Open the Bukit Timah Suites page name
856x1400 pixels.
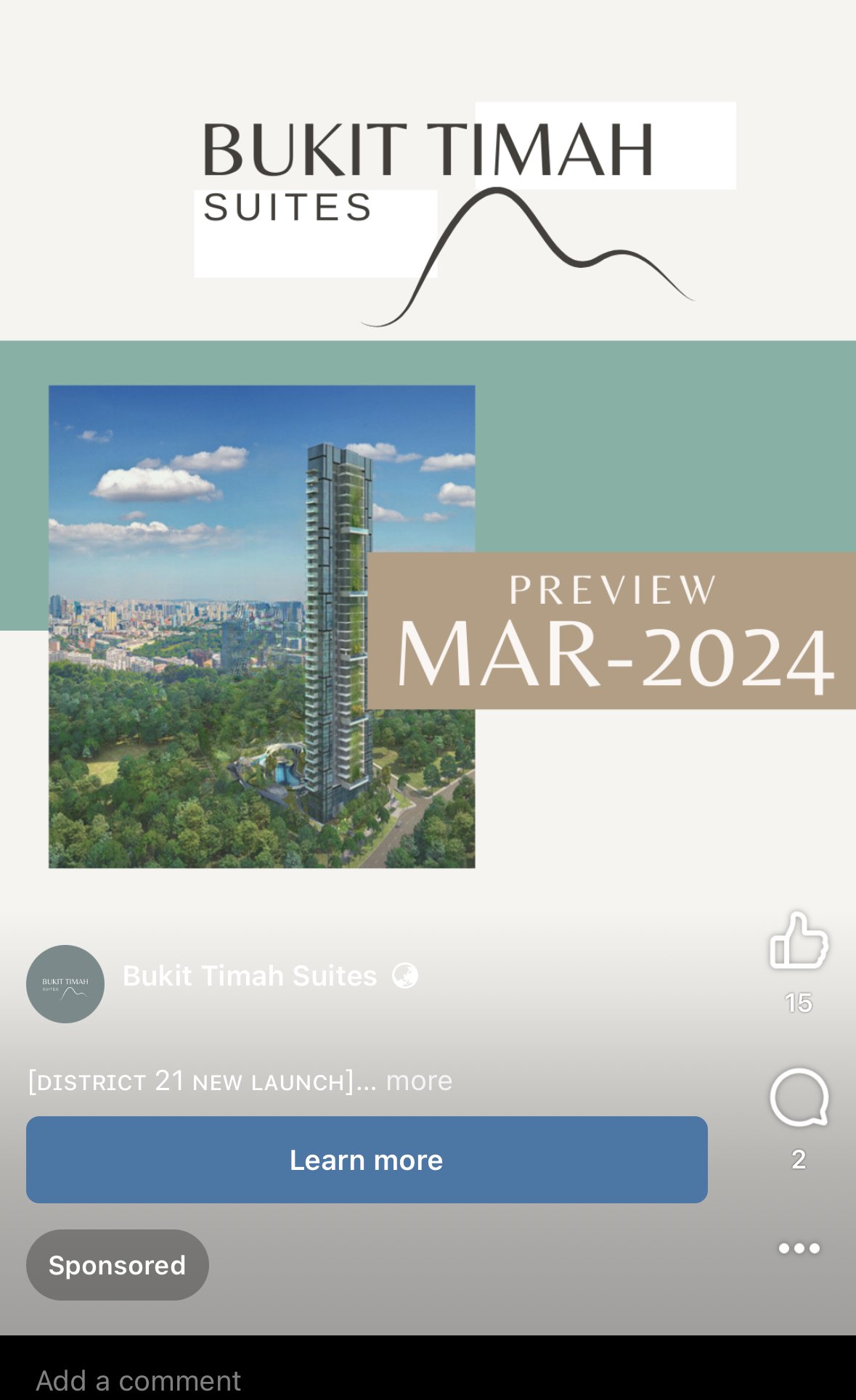pos(250,976)
